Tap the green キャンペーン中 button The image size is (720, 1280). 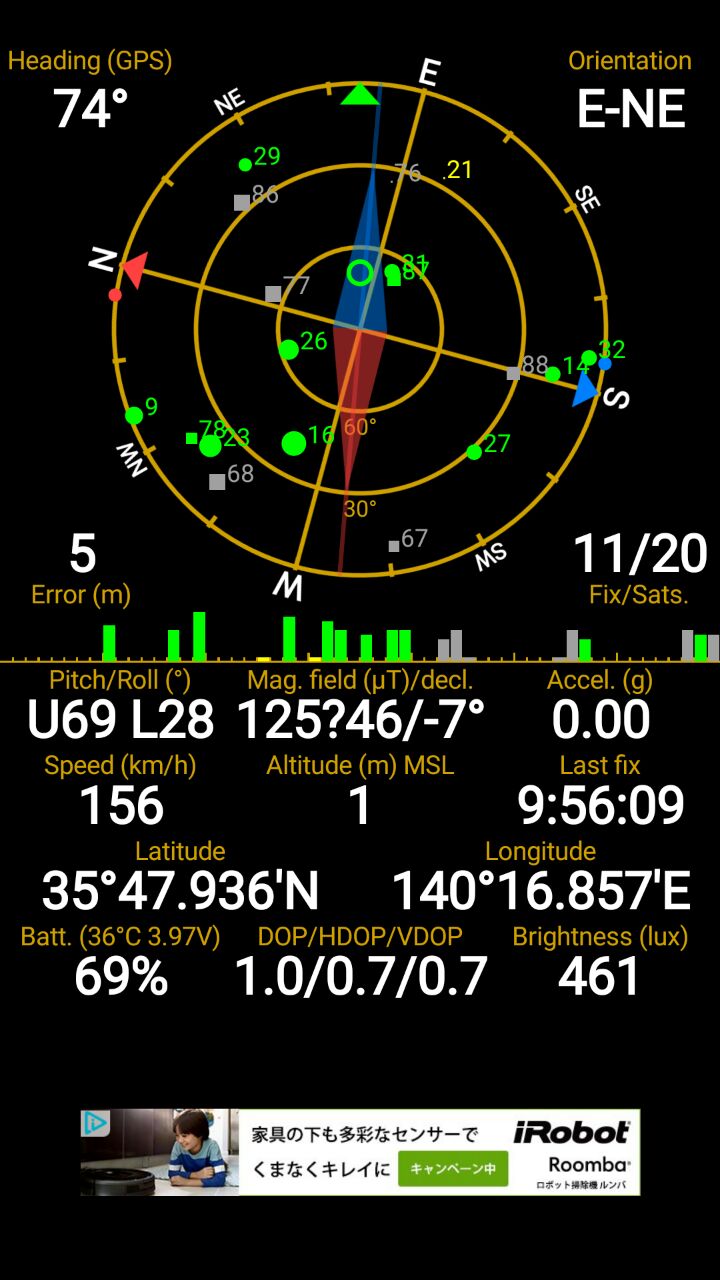point(453,1168)
